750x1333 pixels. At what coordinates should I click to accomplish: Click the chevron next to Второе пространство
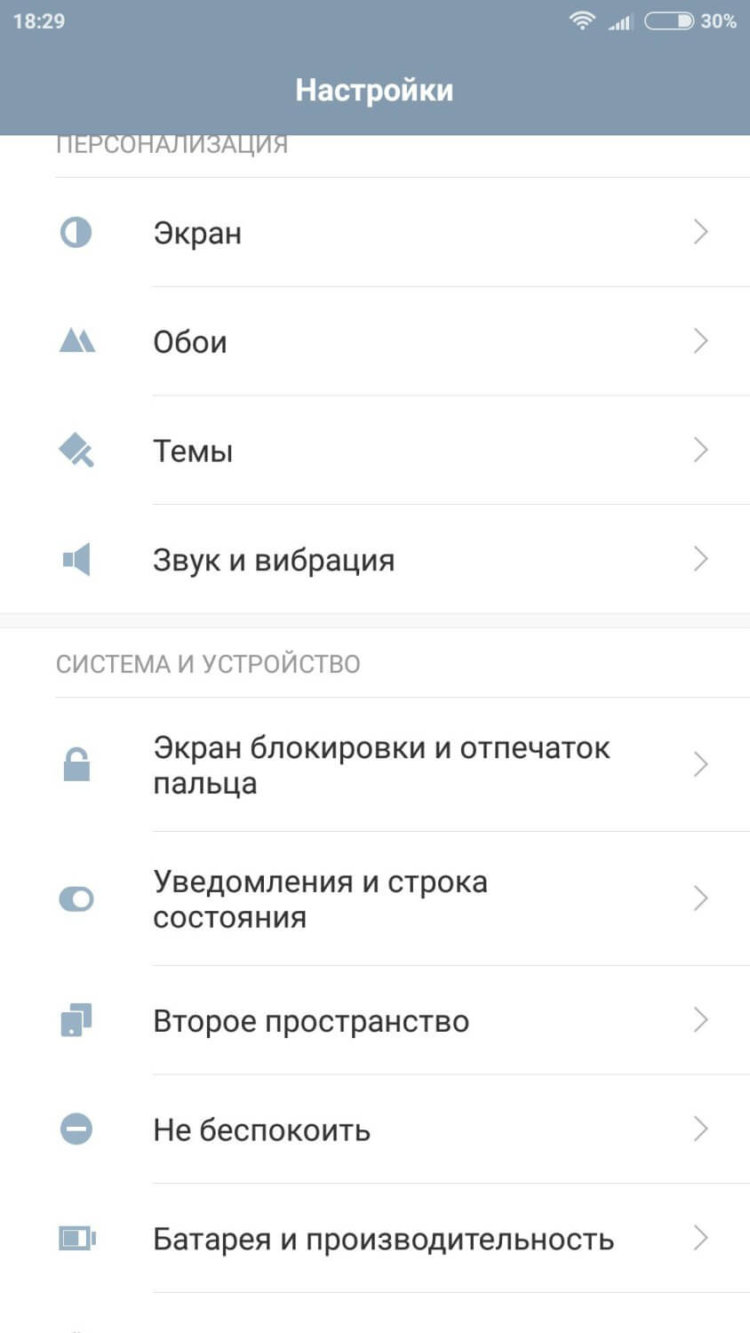700,1020
